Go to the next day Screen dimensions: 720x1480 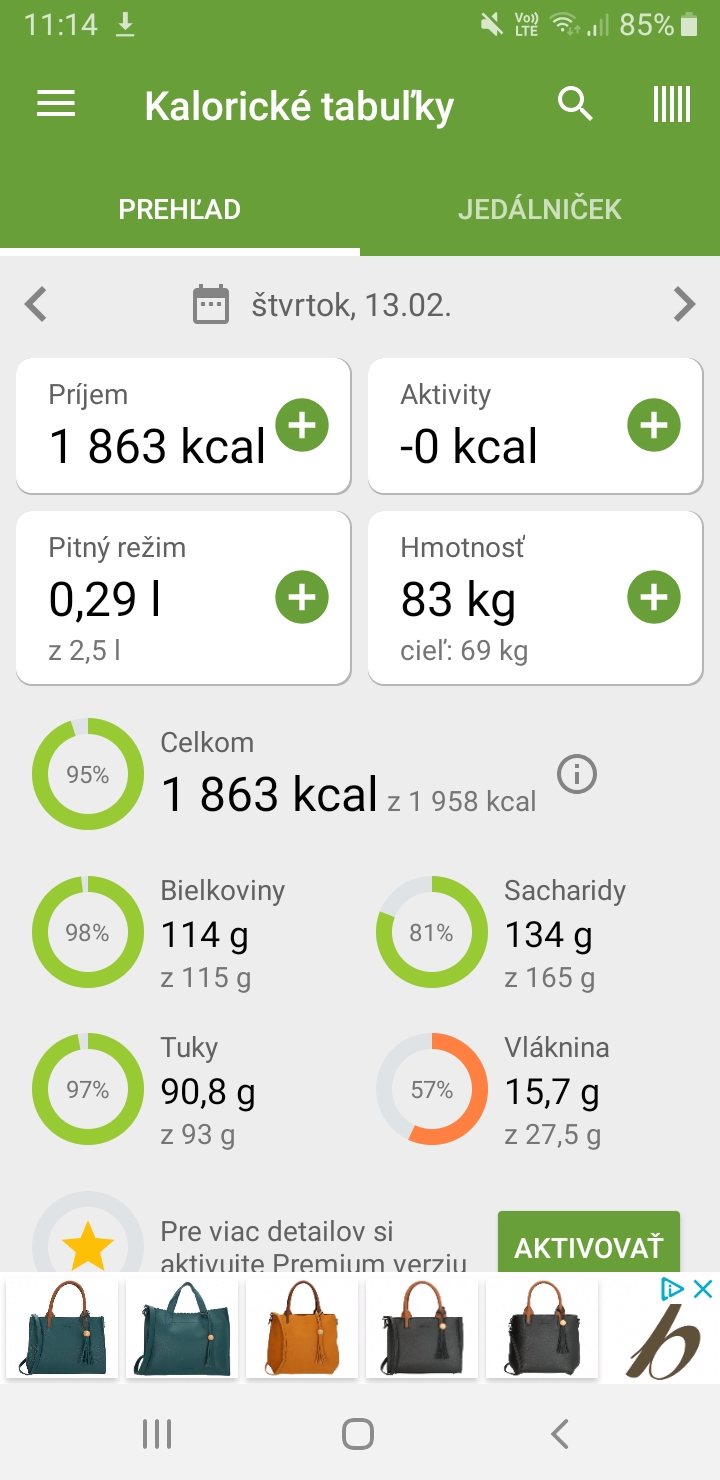click(684, 304)
